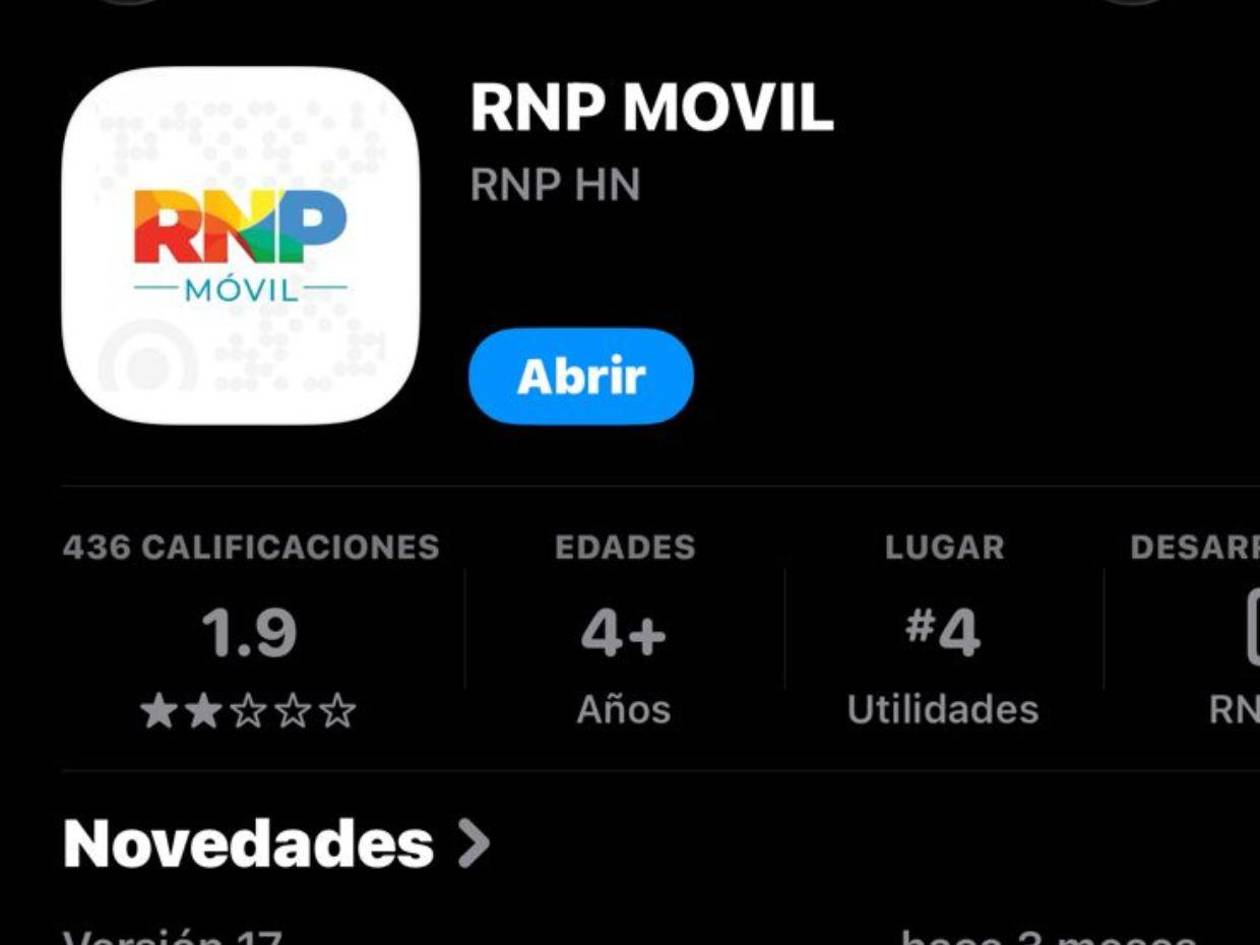Image resolution: width=1260 pixels, height=945 pixels.
Task: View the 436 ratings and 1.9 stars
Action: point(250,632)
